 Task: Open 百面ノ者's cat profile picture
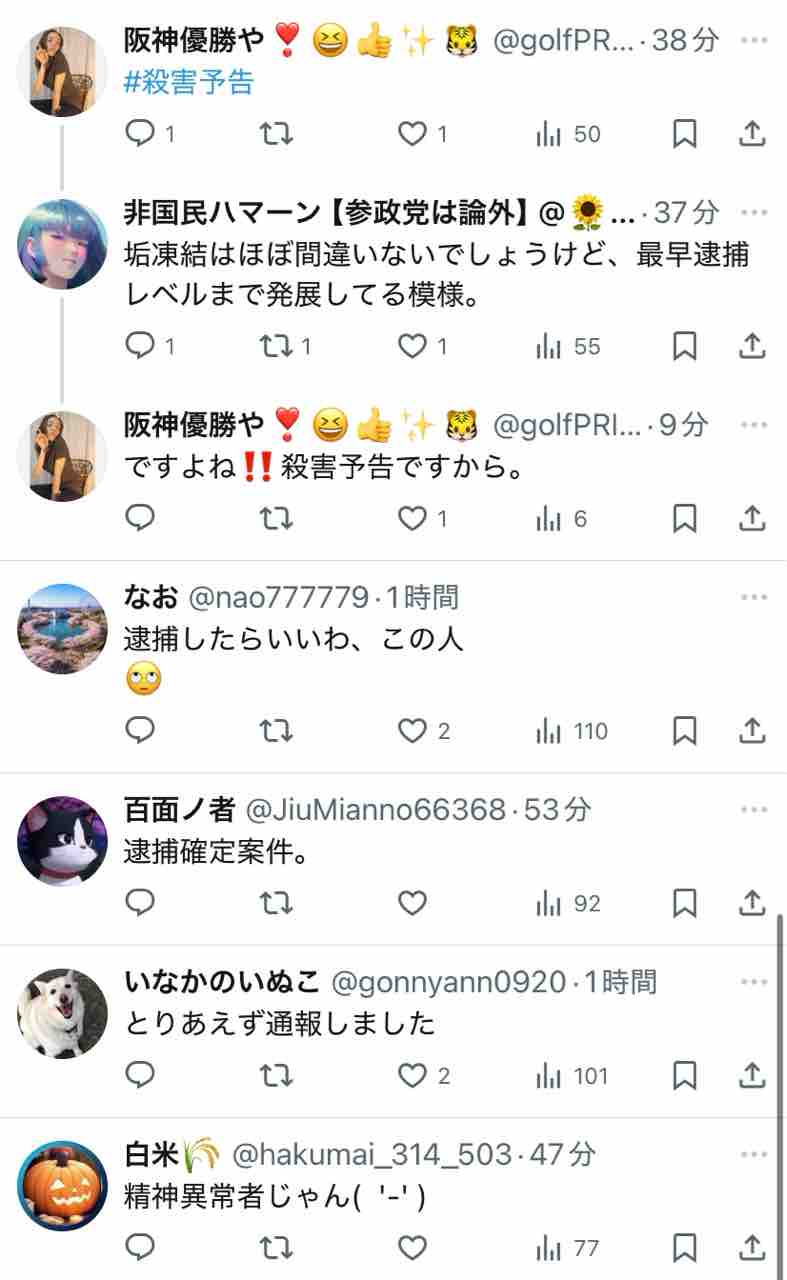coord(62,841)
